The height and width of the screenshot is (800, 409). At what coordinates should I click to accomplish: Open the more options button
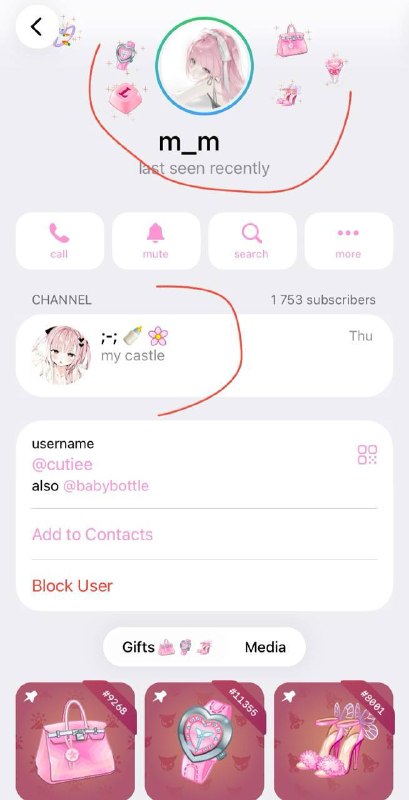[x=349, y=241]
